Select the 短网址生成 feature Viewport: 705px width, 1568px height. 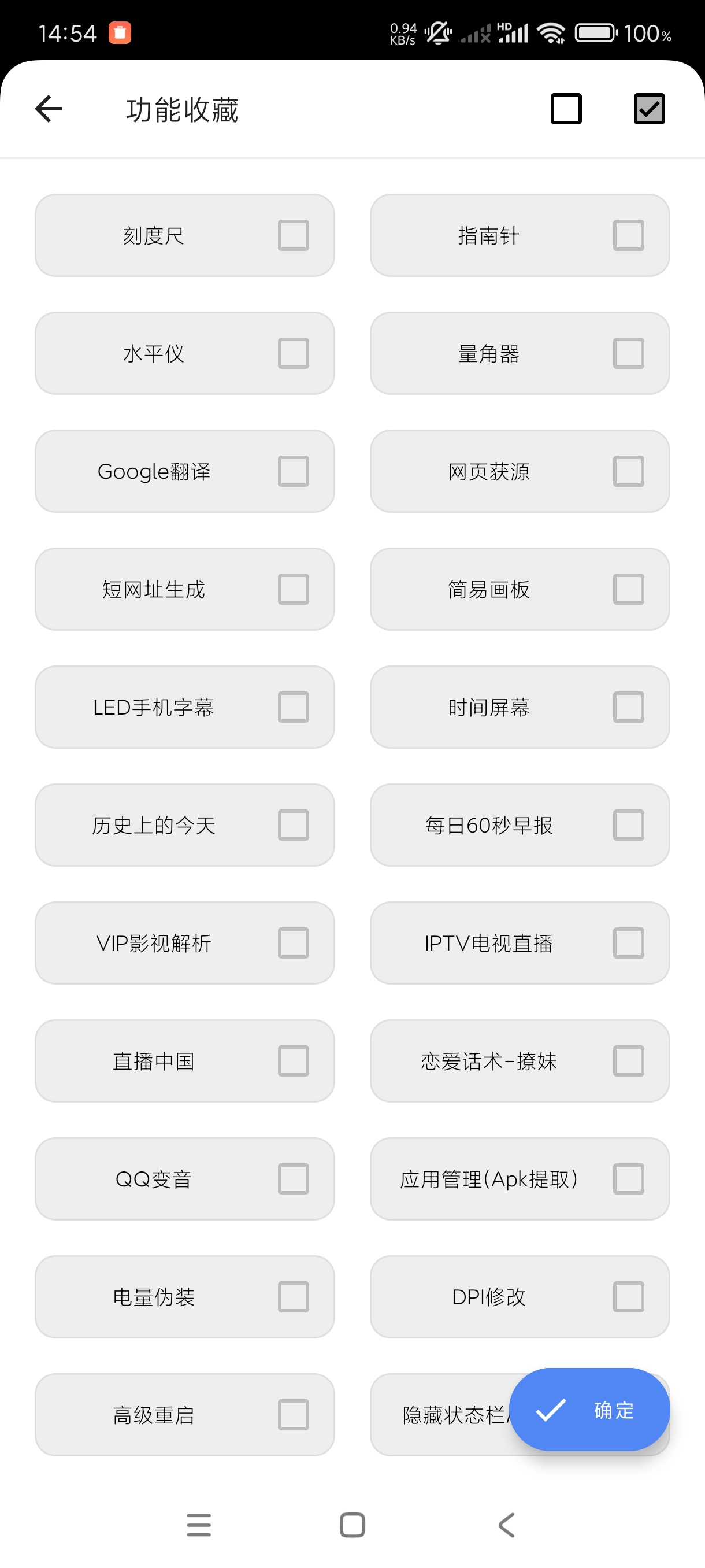coord(293,589)
